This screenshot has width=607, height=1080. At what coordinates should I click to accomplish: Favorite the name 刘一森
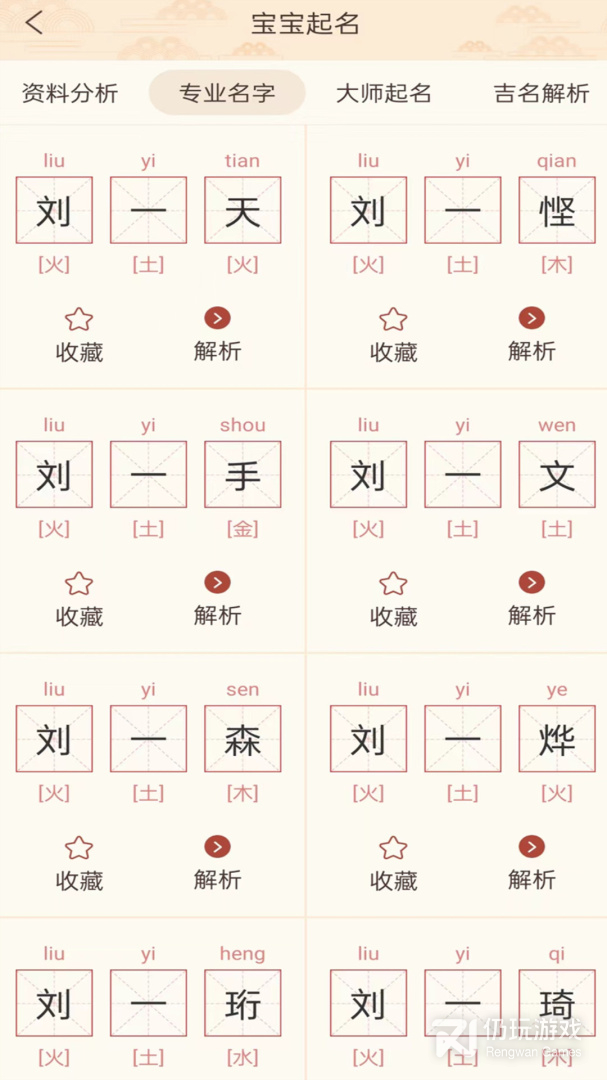(79, 862)
